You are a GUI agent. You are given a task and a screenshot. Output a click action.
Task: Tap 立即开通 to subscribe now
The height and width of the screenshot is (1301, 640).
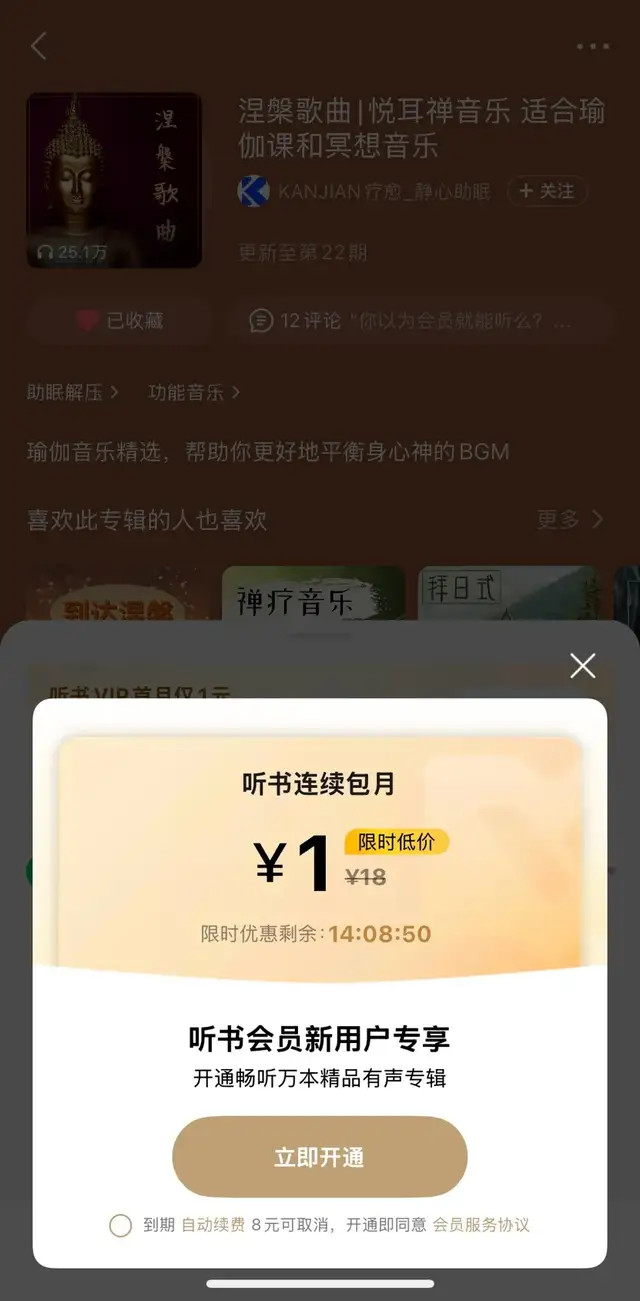coord(319,1157)
